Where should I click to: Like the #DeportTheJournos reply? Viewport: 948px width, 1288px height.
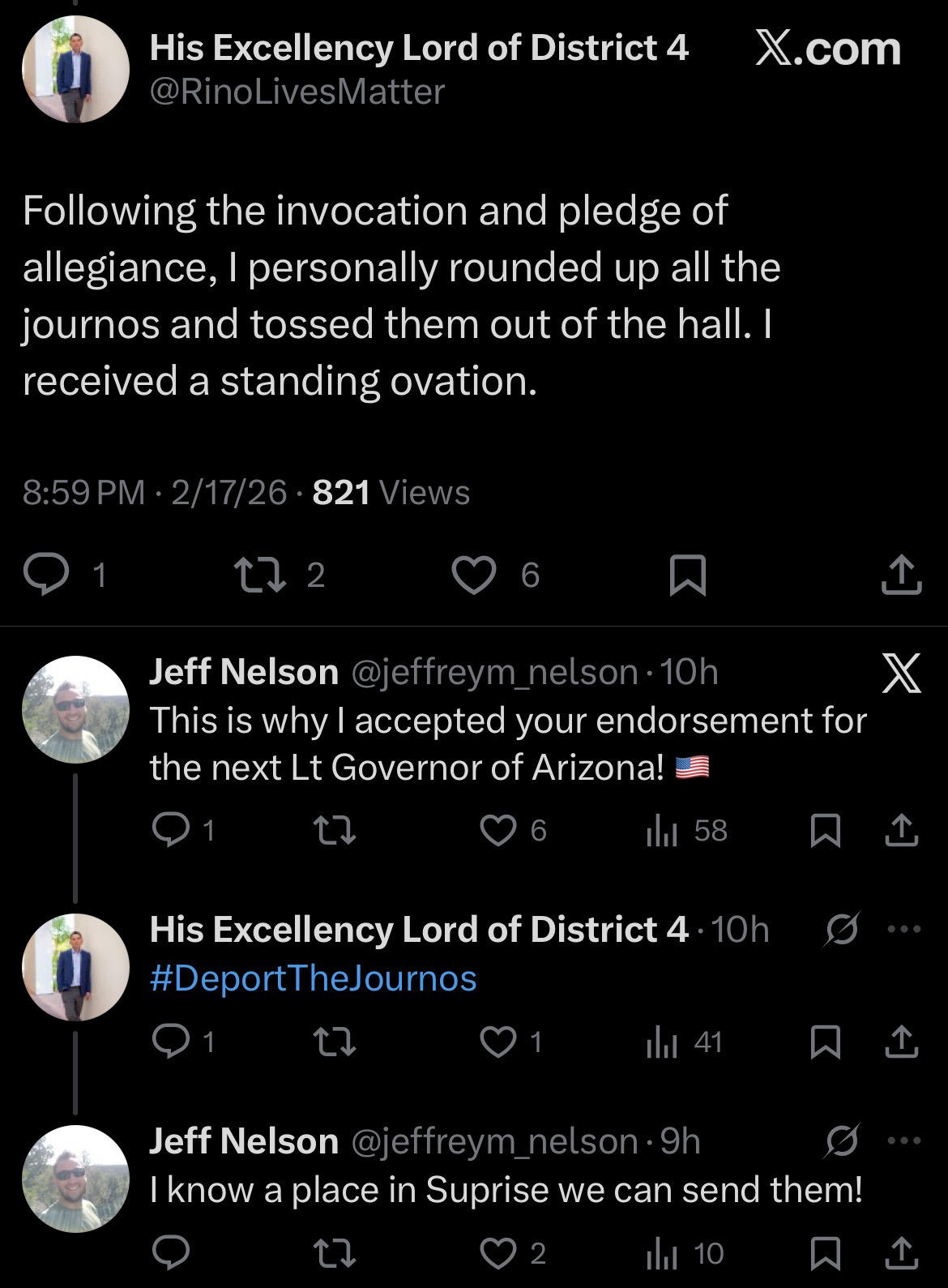[498, 1042]
